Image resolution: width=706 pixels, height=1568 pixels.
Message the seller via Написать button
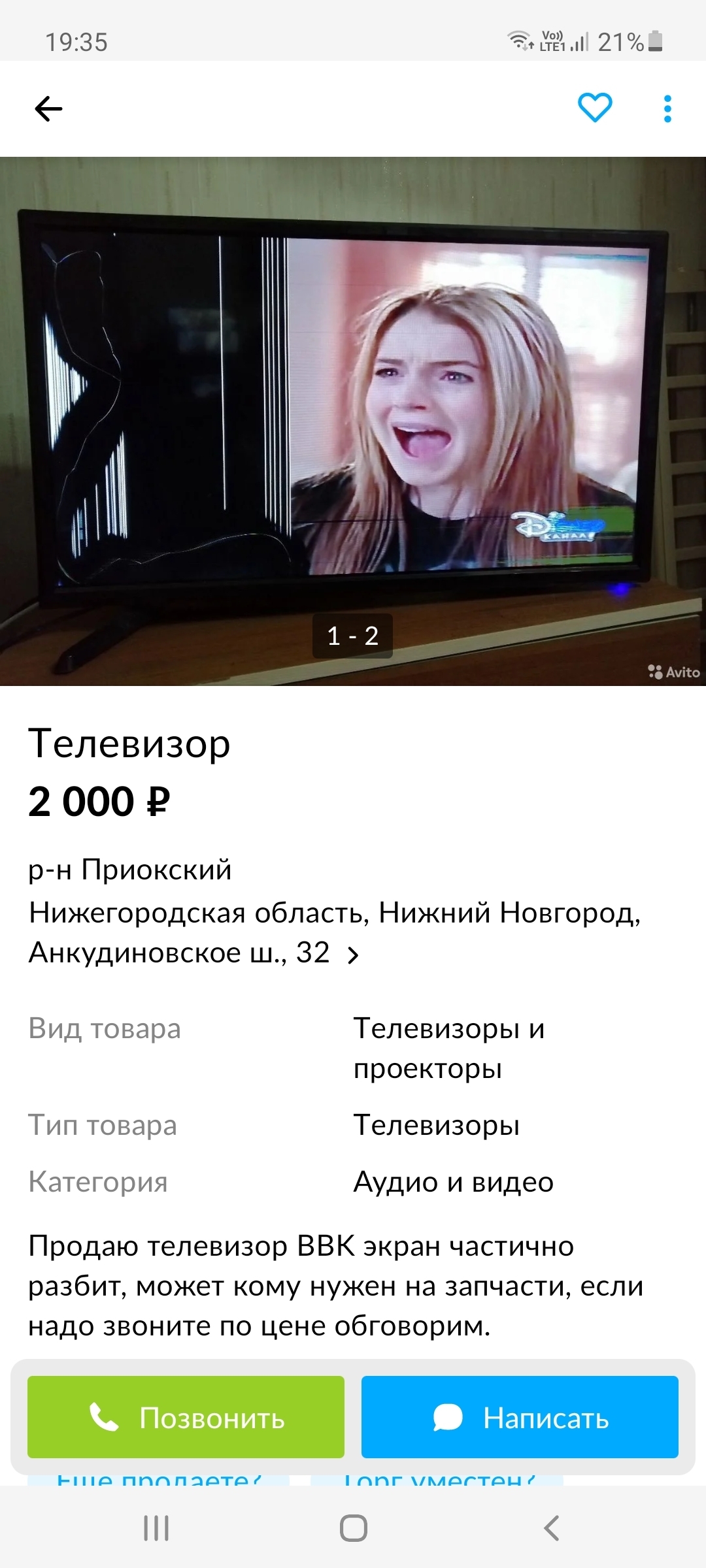[x=520, y=1417]
